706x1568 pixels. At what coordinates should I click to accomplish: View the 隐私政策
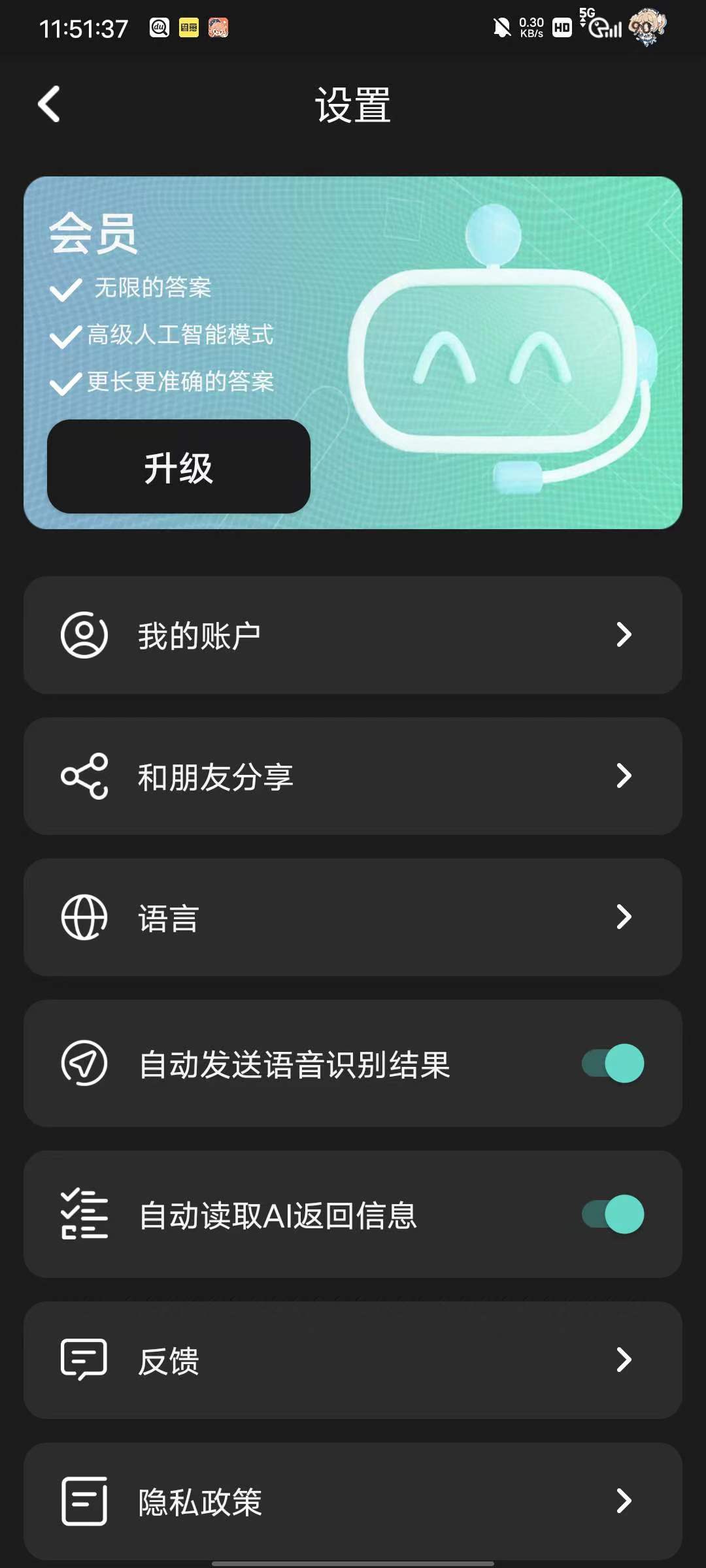click(353, 1501)
